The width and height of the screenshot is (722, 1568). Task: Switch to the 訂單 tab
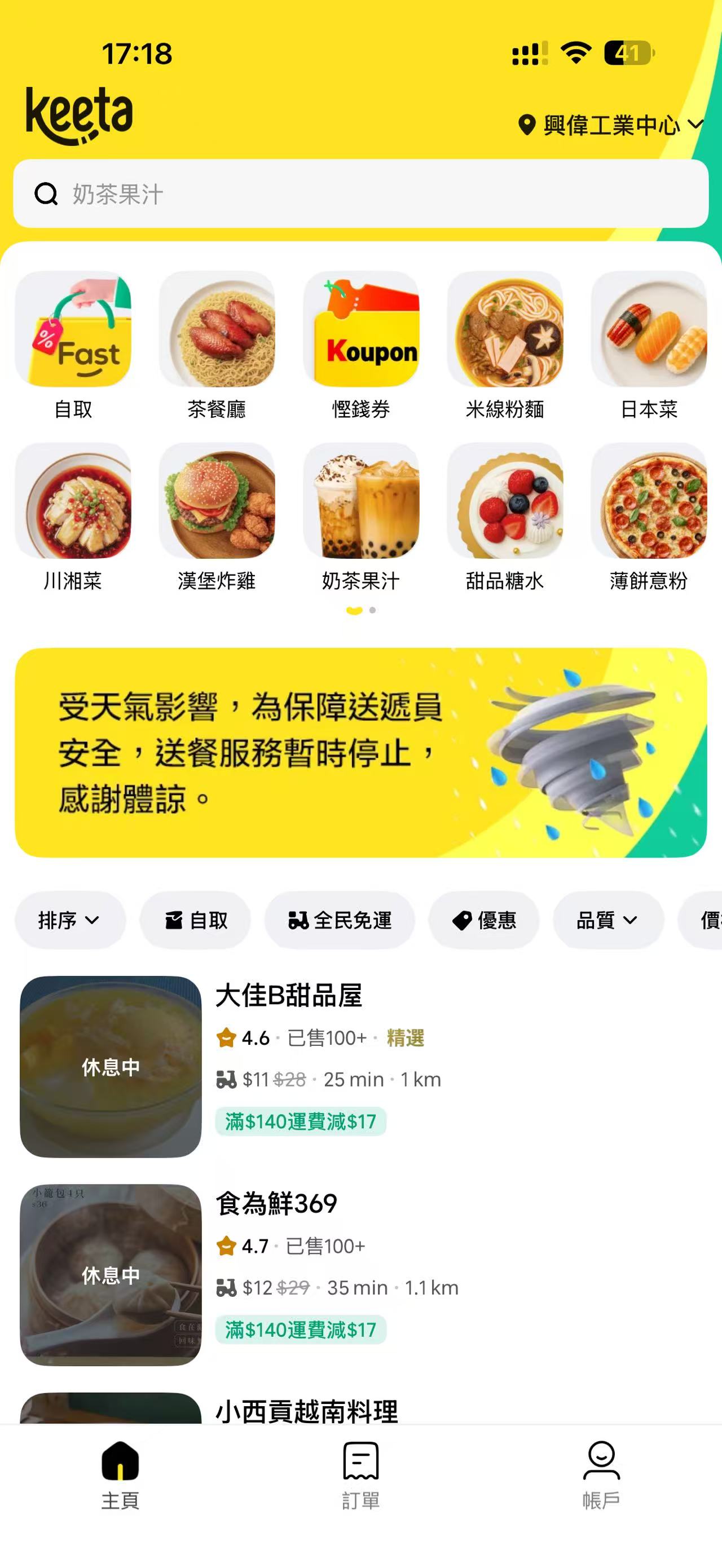pos(361,1476)
